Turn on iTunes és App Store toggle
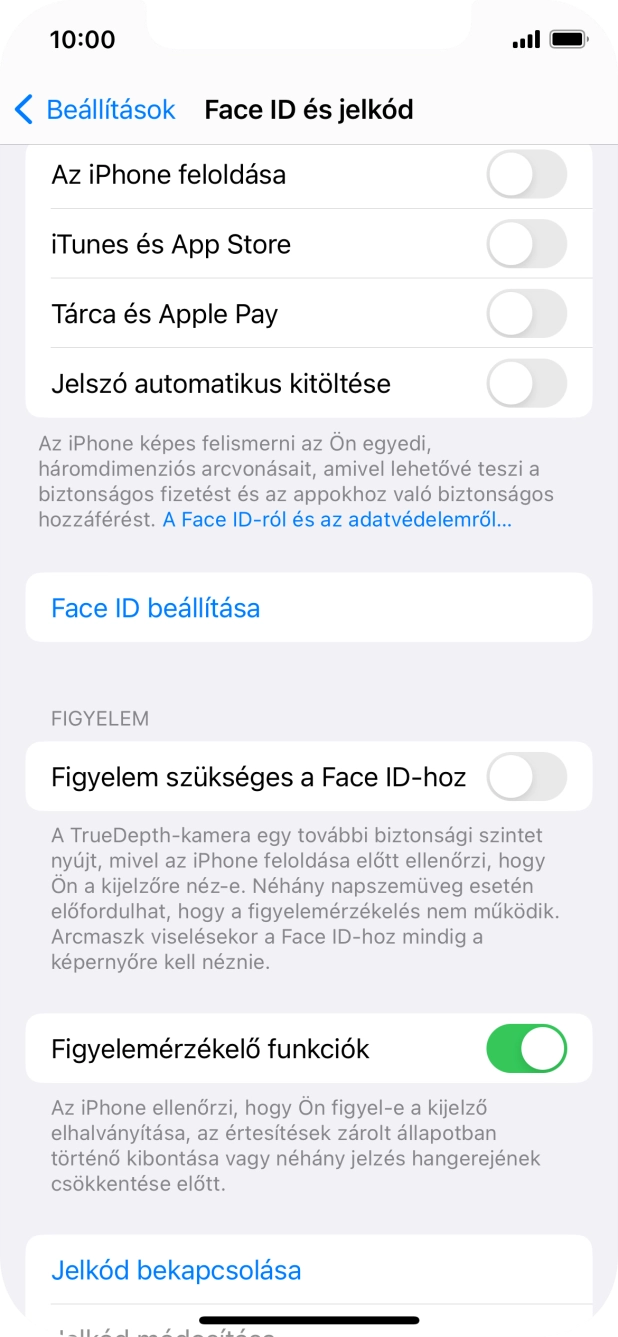Image resolution: width=618 pixels, height=1337 pixels. point(526,244)
